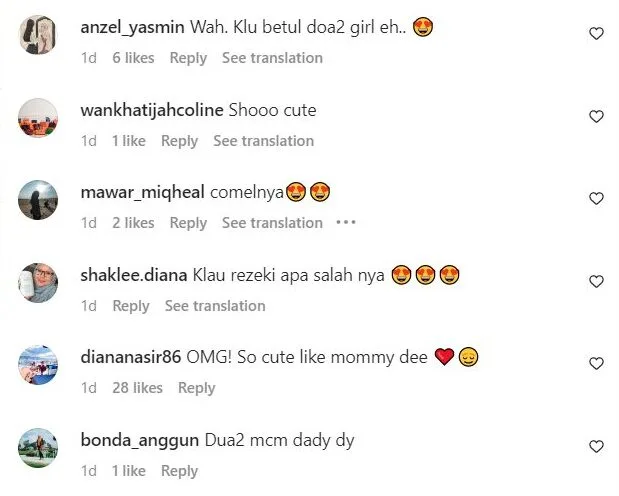This screenshot has height=496, width=619.
Task: Open more options on mawar_miqheal's comment
Action: click(x=346, y=222)
